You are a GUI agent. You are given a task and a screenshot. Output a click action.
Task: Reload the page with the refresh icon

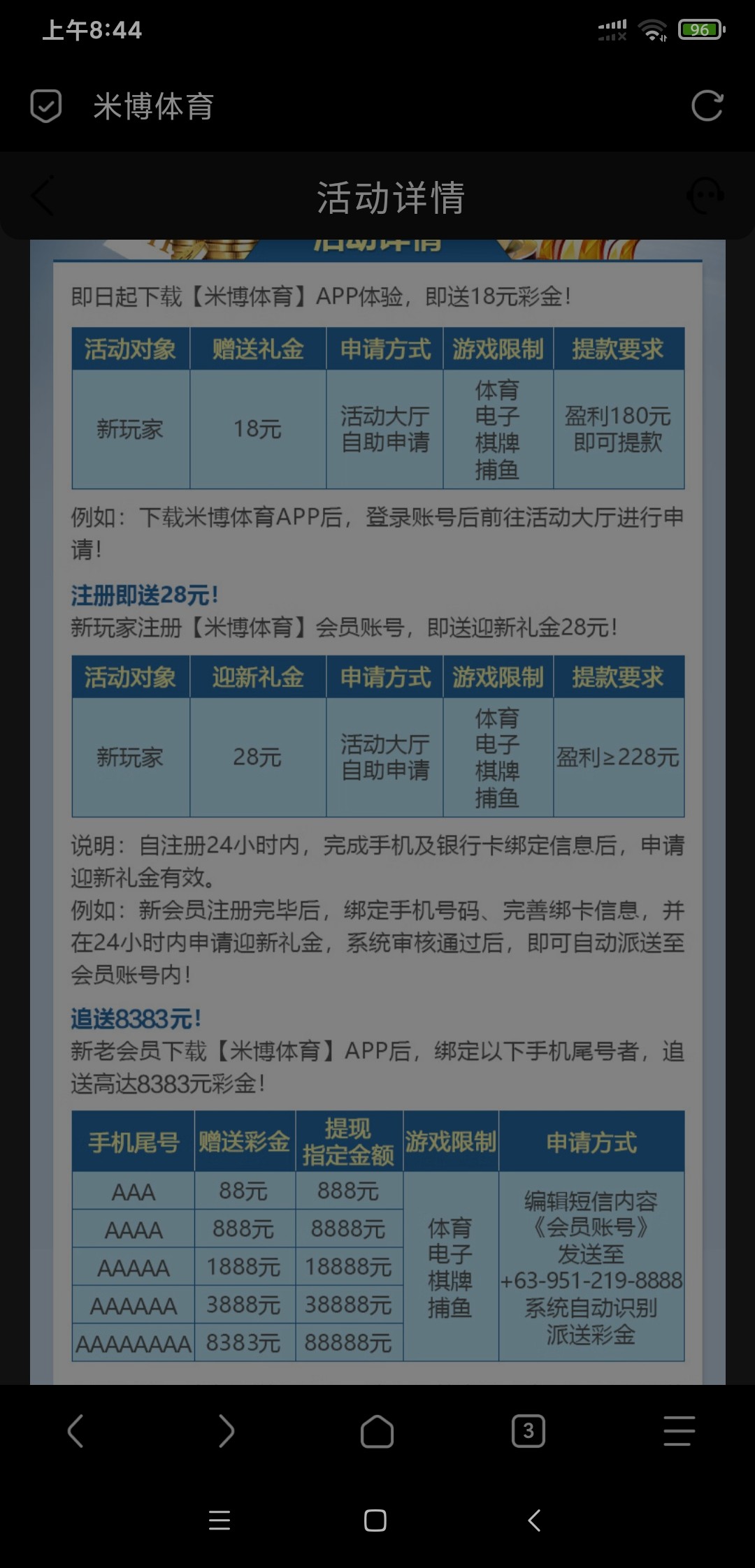706,106
